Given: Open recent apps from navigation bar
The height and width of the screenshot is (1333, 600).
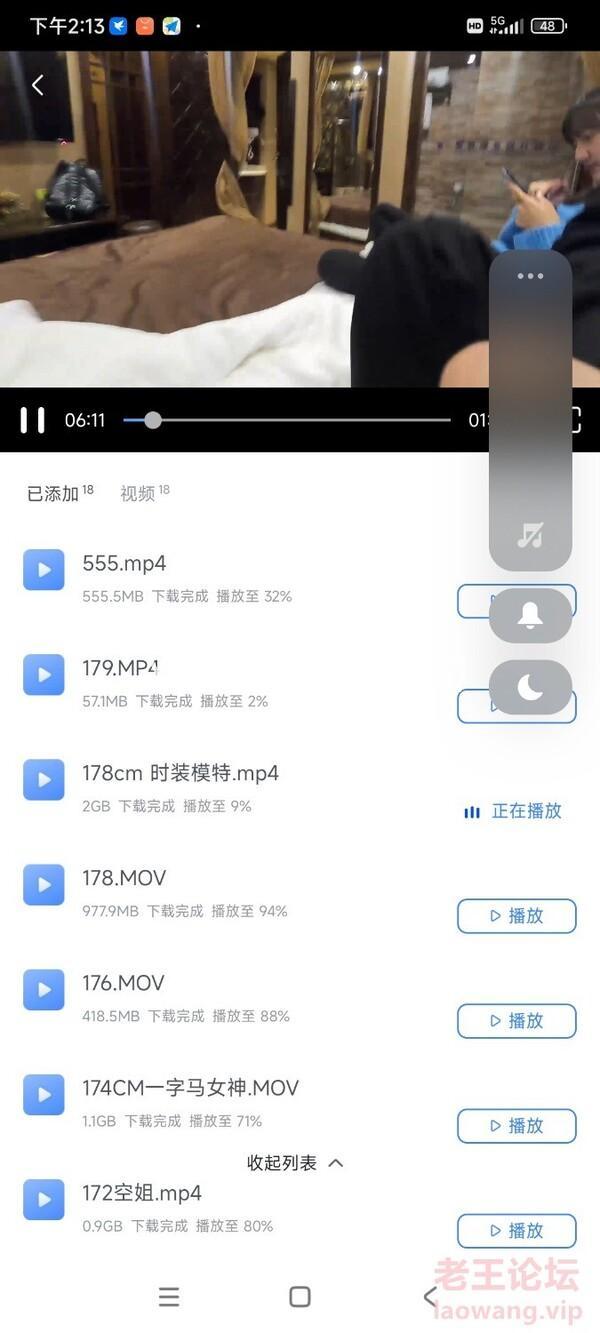Looking at the screenshot, I should (x=169, y=1297).
